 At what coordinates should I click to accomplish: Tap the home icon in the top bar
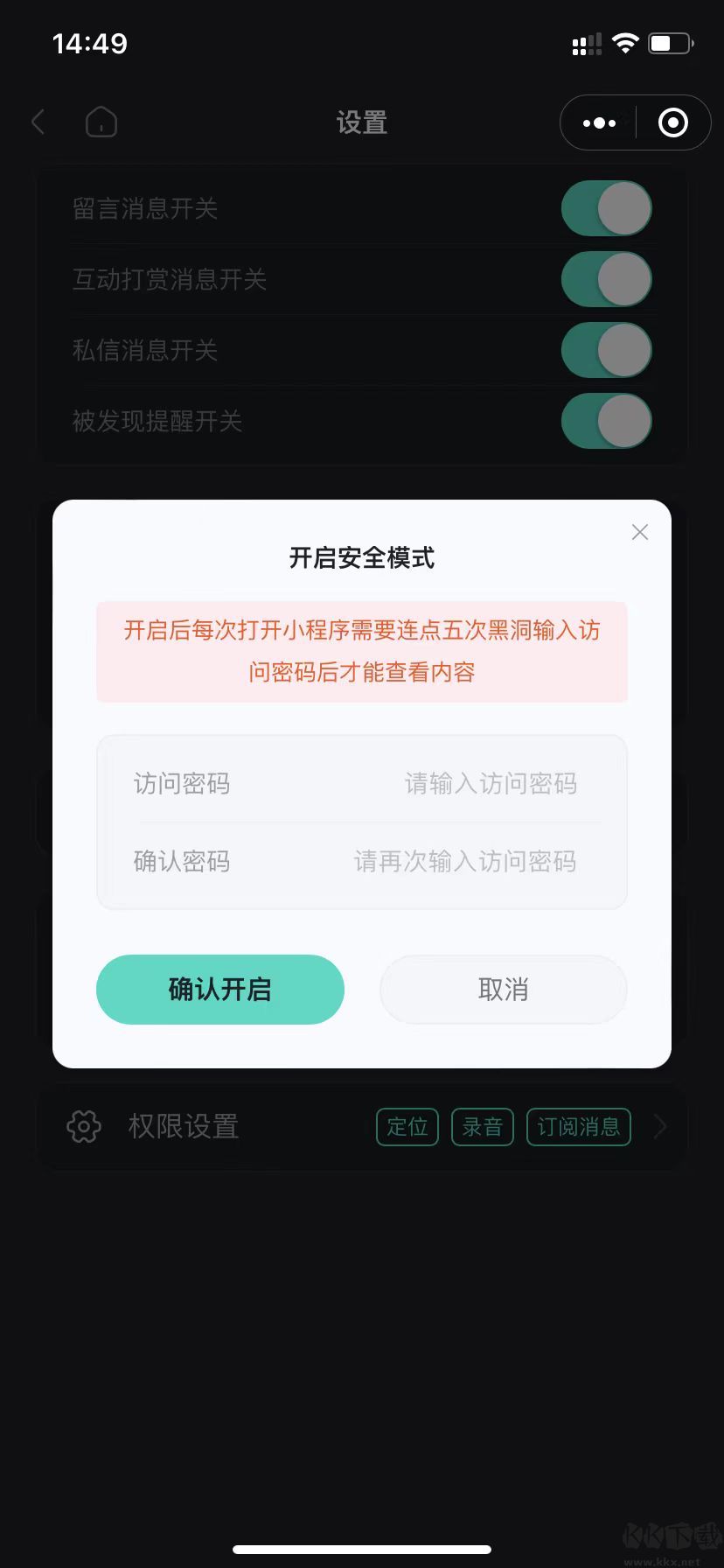101,122
